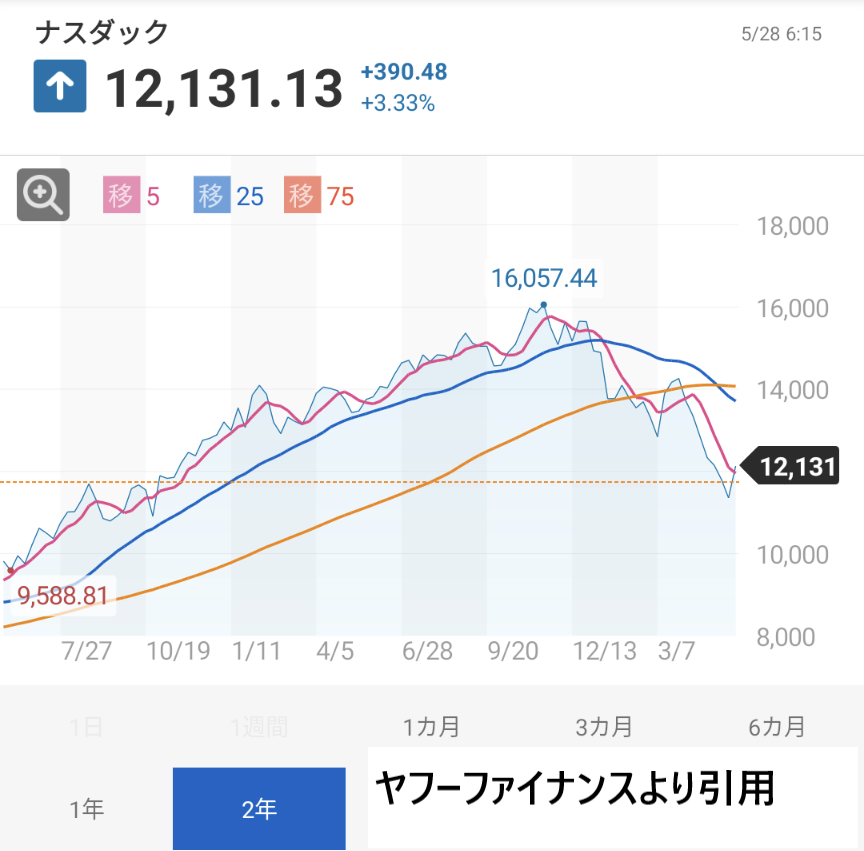The image size is (864, 851).
Task: Show the 6カ月 chart period
Action: [x=776, y=727]
